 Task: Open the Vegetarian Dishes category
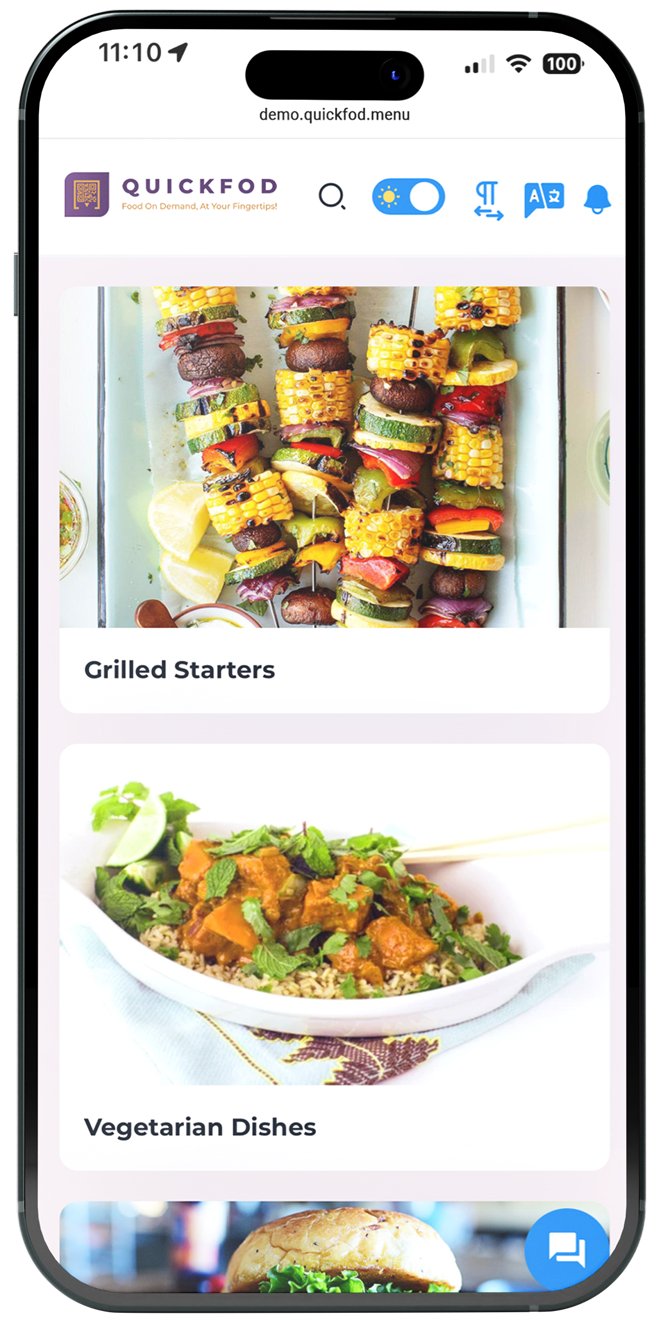(x=334, y=955)
